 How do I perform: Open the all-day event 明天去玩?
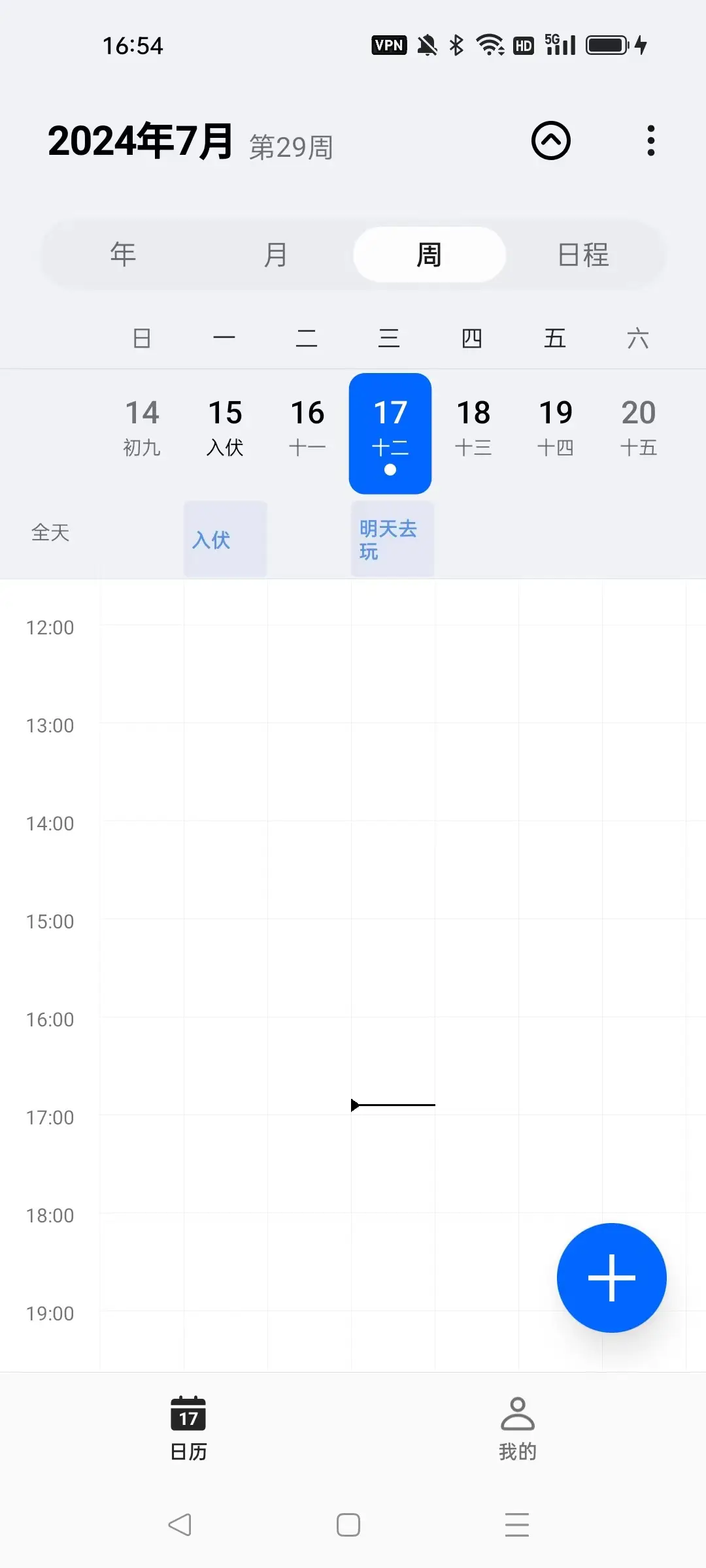tap(392, 539)
